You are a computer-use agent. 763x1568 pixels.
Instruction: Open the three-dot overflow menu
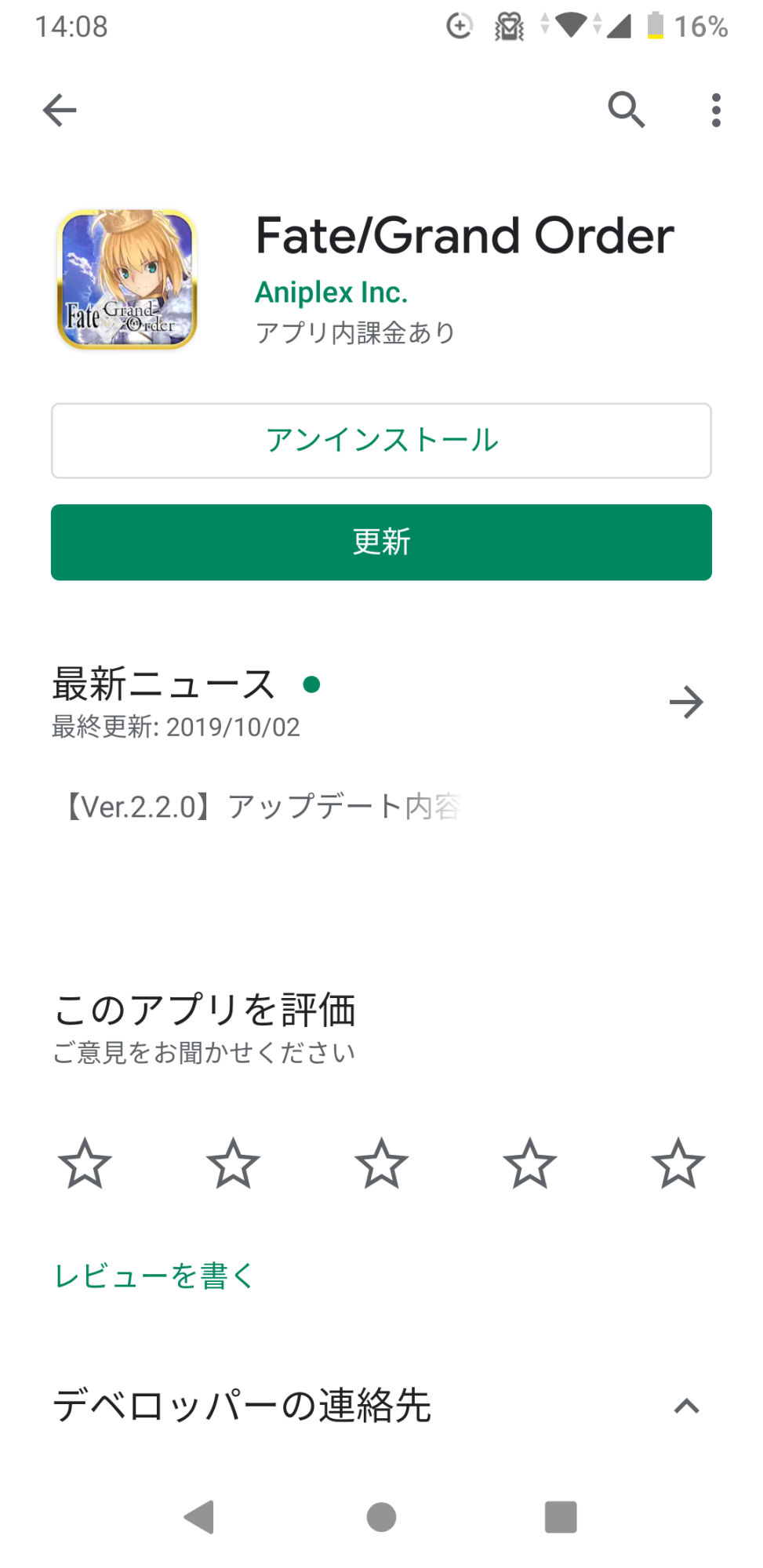pyautogui.click(x=715, y=110)
